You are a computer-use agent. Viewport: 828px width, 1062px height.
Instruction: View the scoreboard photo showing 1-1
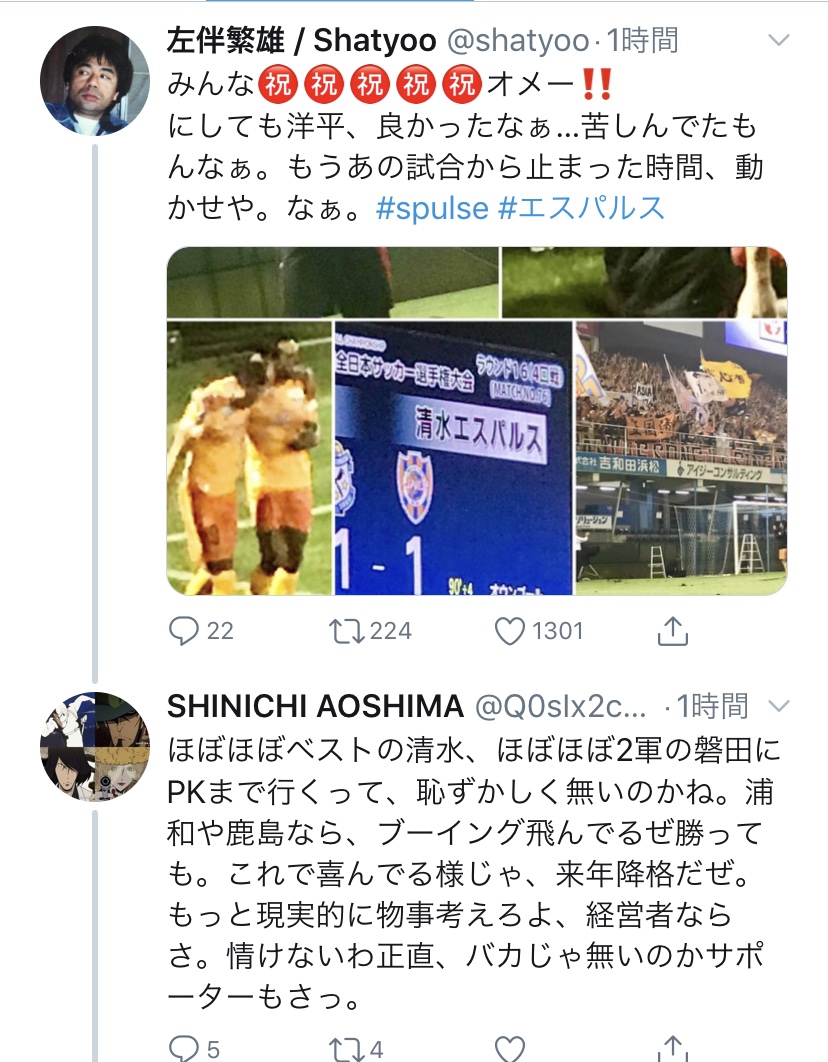click(x=453, y=459)
